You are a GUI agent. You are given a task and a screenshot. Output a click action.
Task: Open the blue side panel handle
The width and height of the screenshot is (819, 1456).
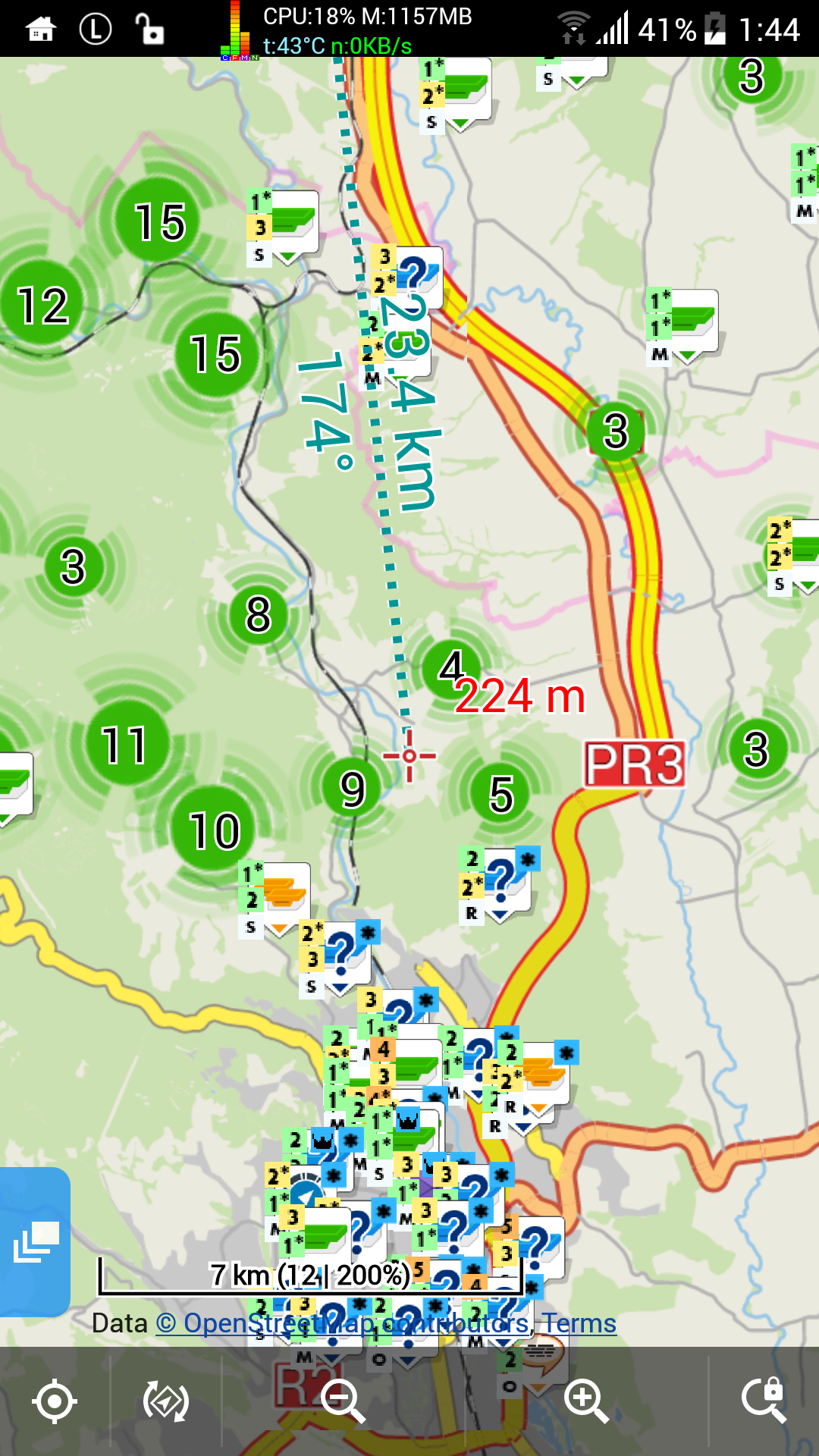click(x=35, y=1242)
